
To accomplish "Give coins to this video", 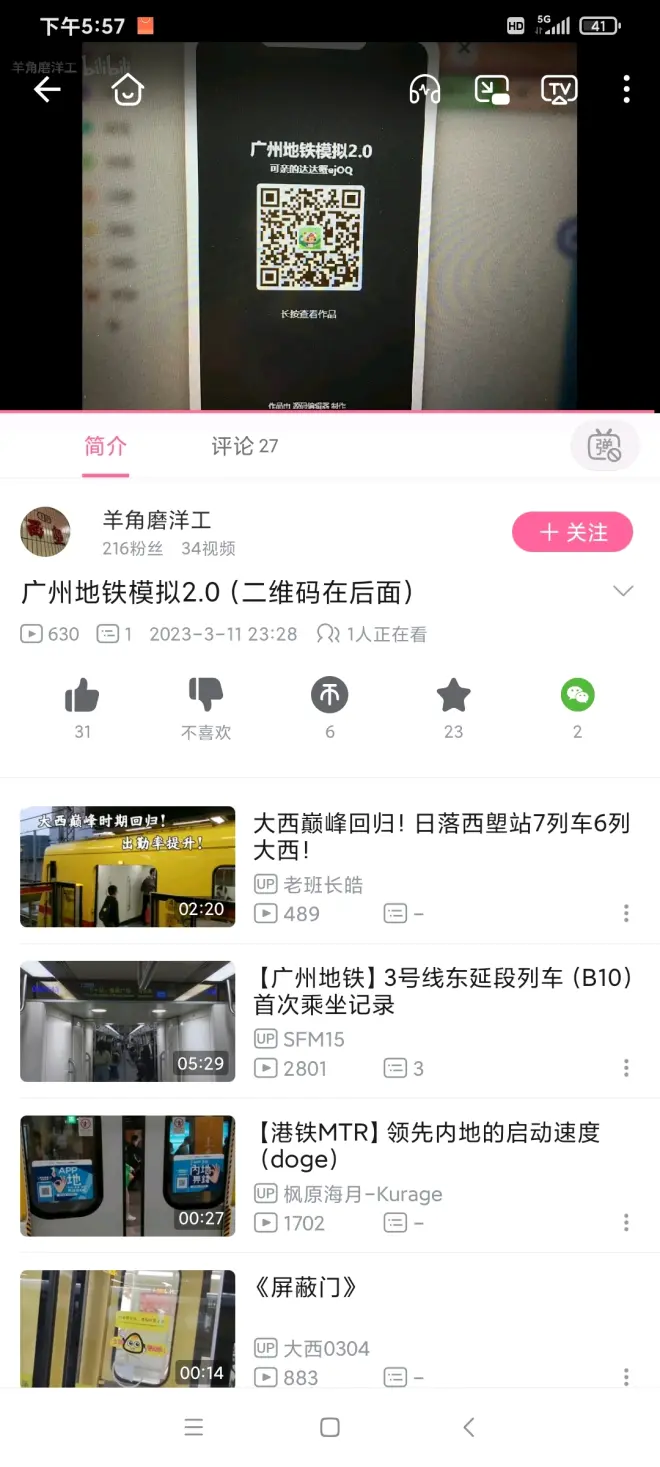I will tap(329, 696).
